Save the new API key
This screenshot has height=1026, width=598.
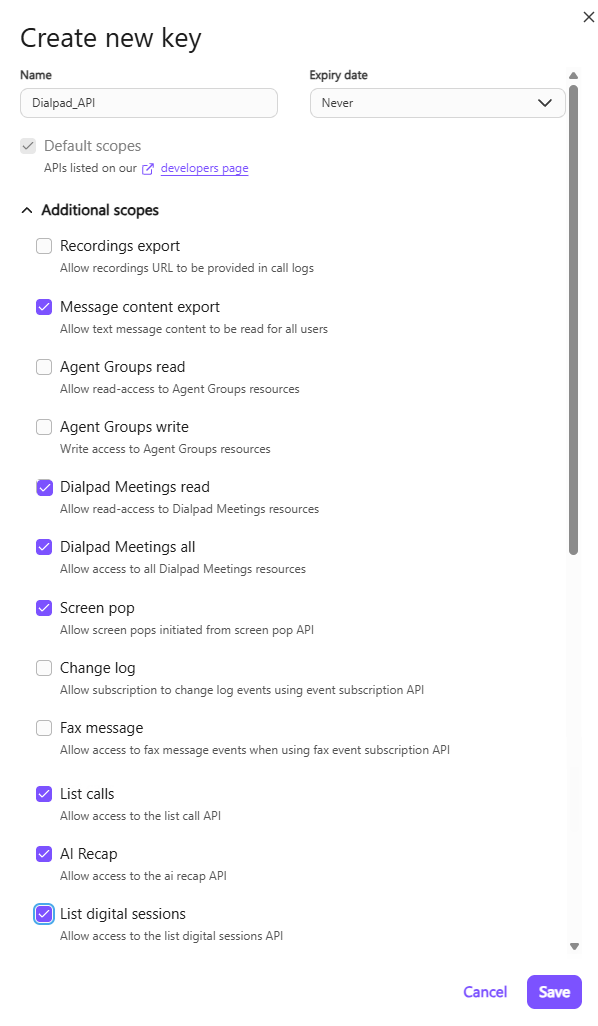[x=554, y=992]
